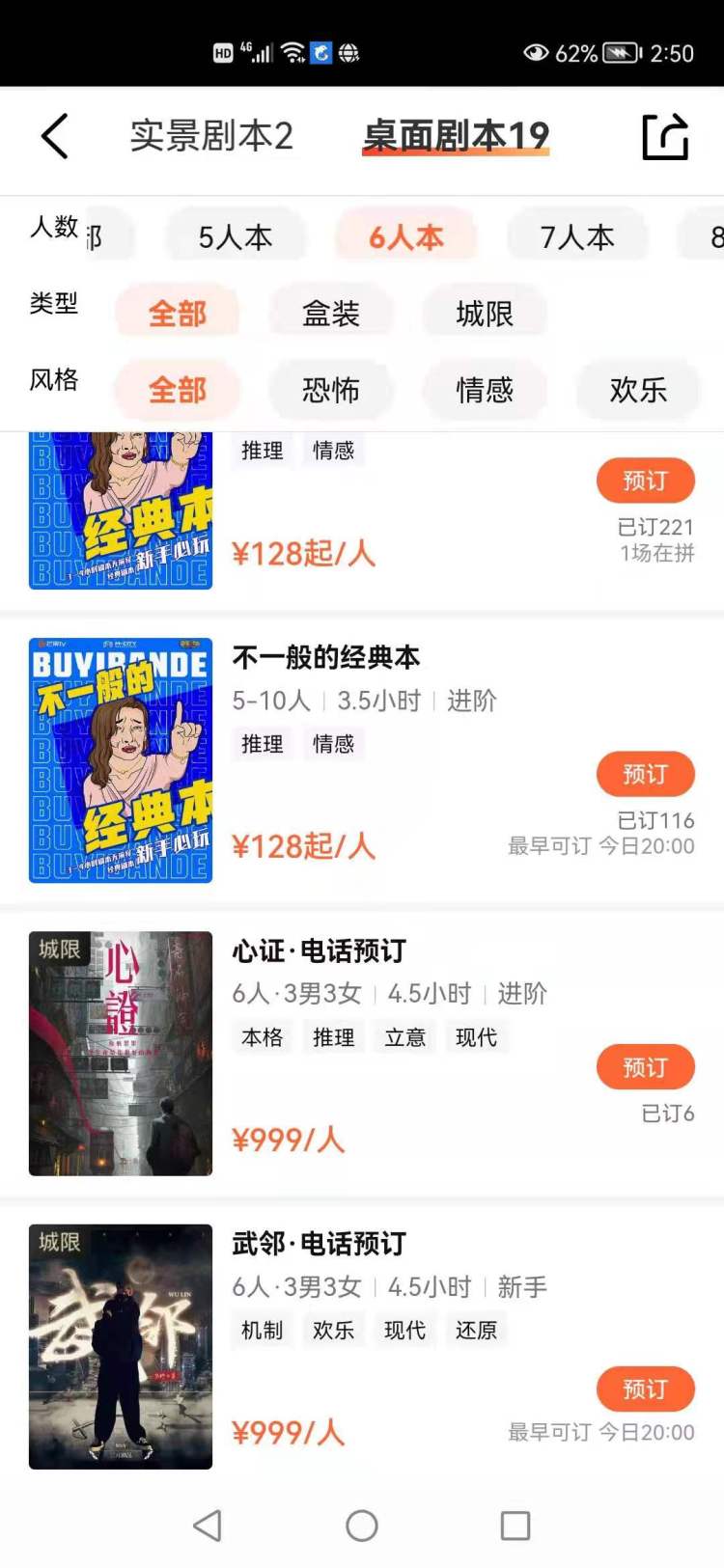Go to the system home screen
Image resolution: width=724 pixels, height=1568 pixels.
point(362,1526)
